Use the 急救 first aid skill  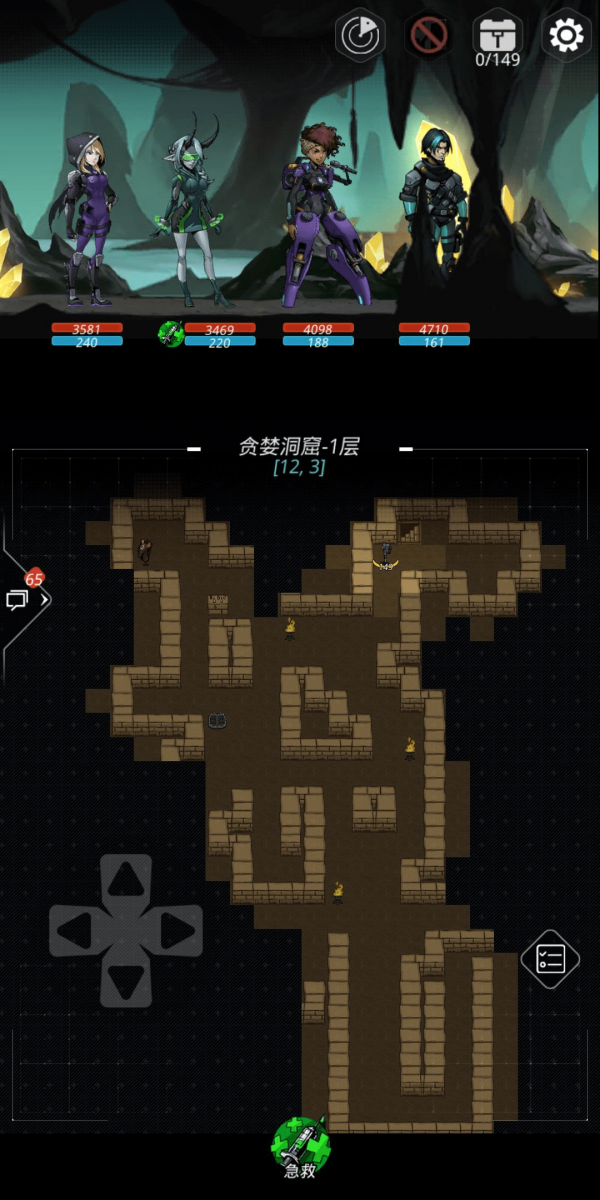tap(300, 1145)
